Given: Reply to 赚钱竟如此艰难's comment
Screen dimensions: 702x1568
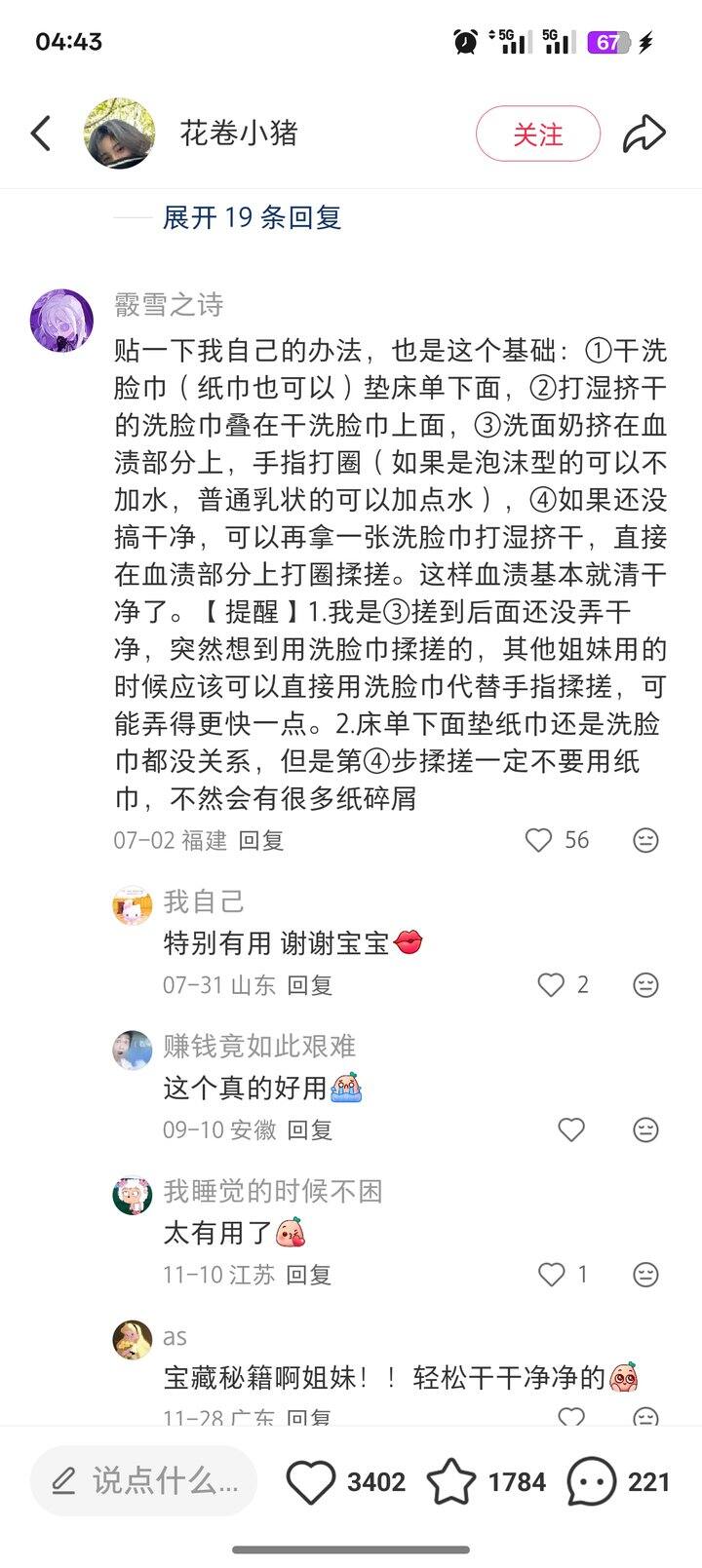Looking at the screenshot, I should pos(310,1130).
